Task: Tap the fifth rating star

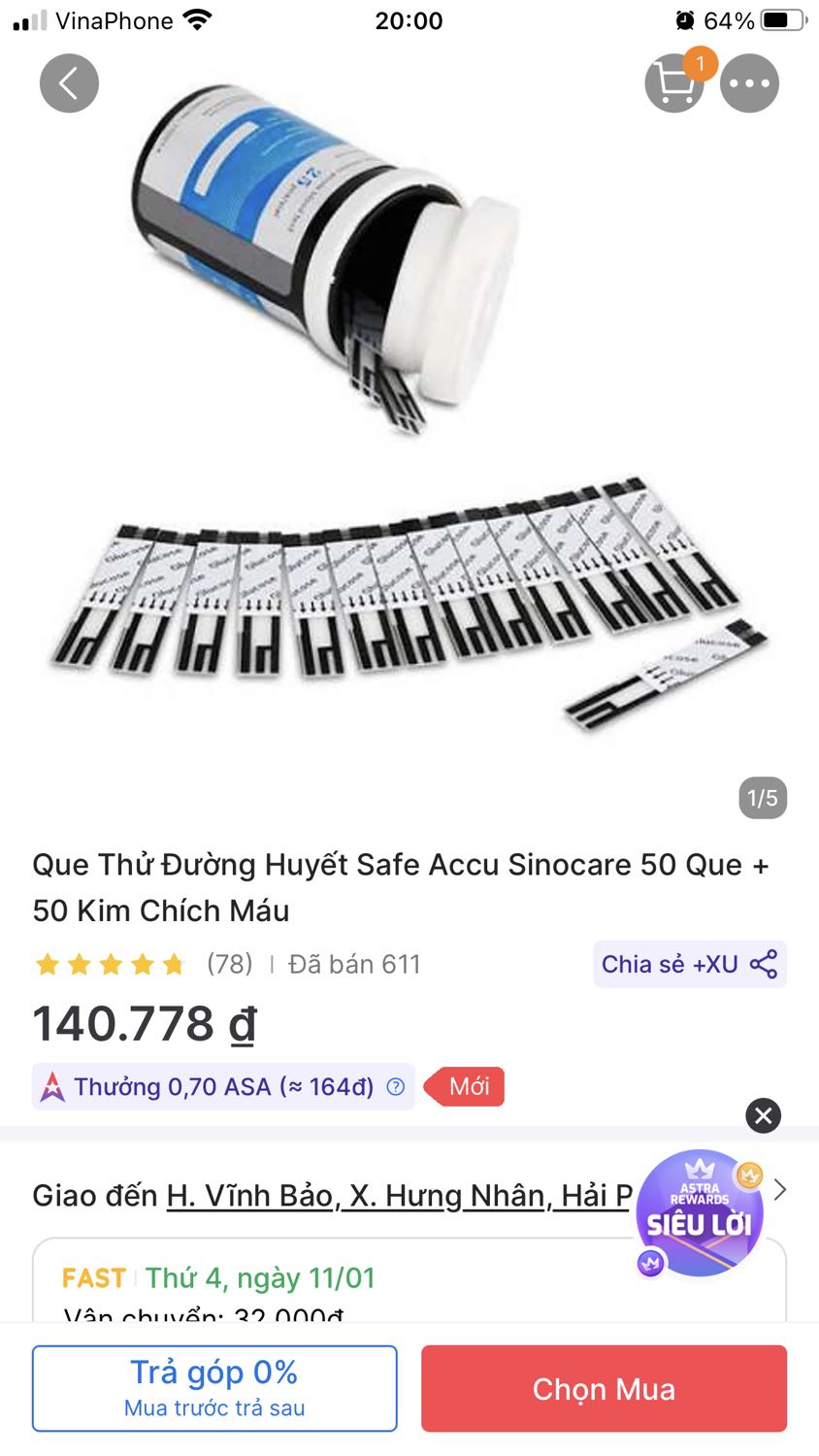Action: (171, 964)
